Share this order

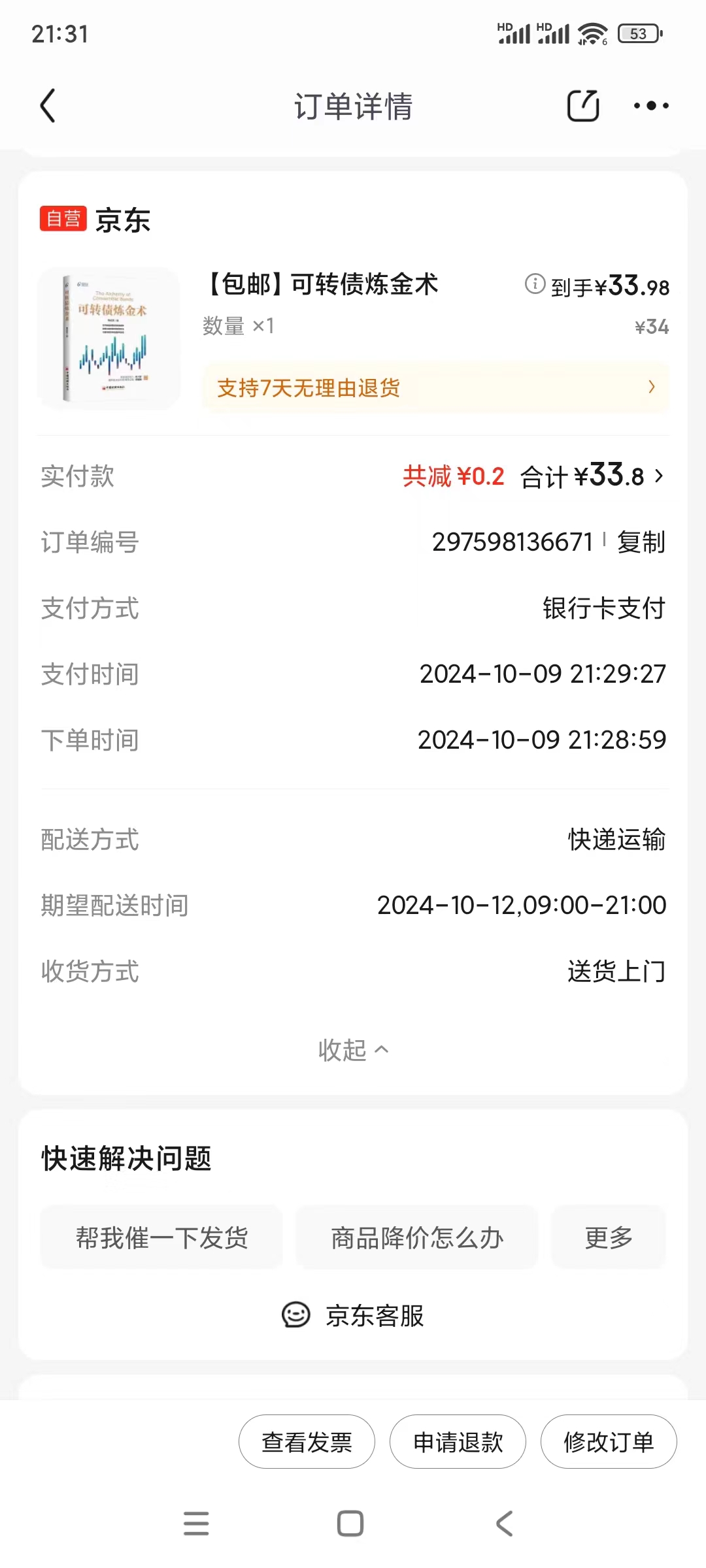(582, 106)
